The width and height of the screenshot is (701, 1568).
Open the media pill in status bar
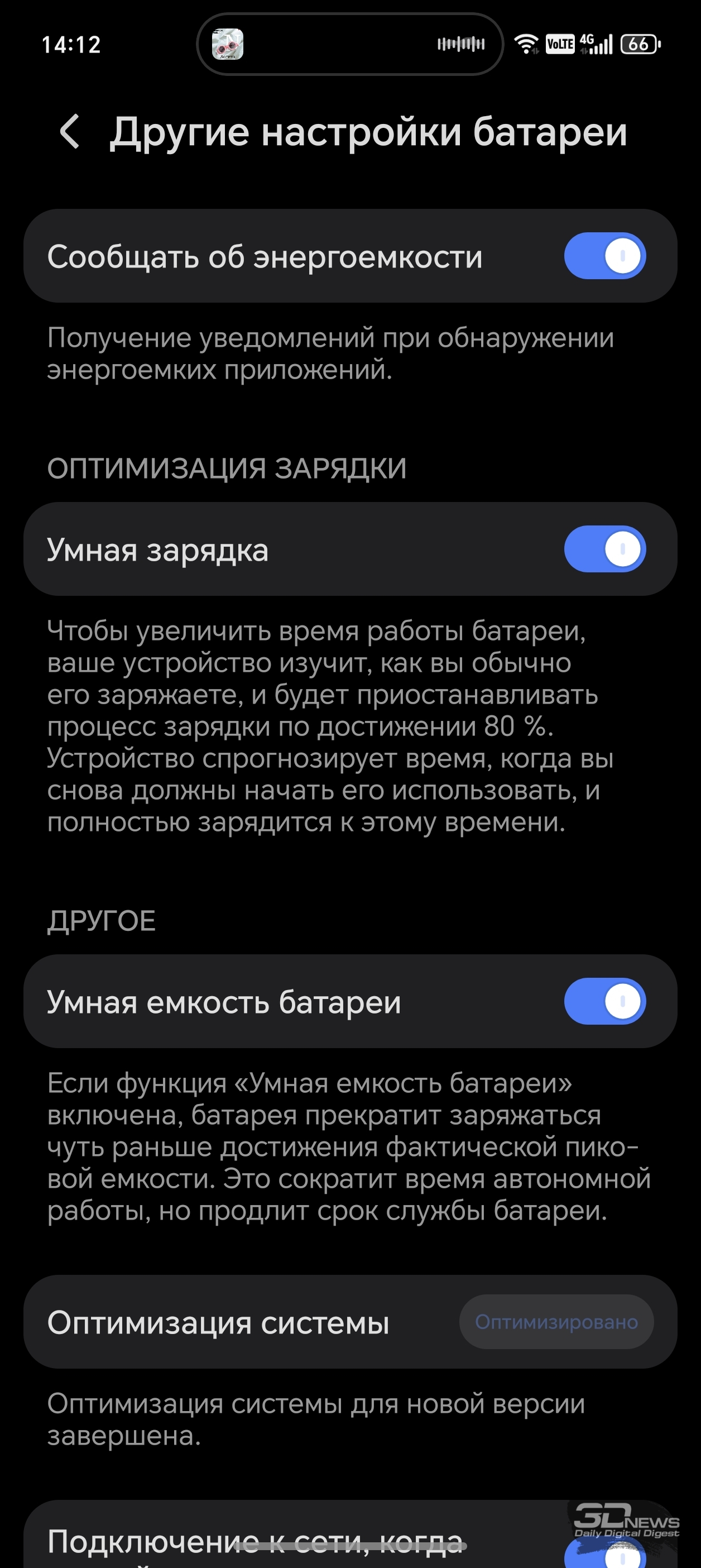[349, 44]
